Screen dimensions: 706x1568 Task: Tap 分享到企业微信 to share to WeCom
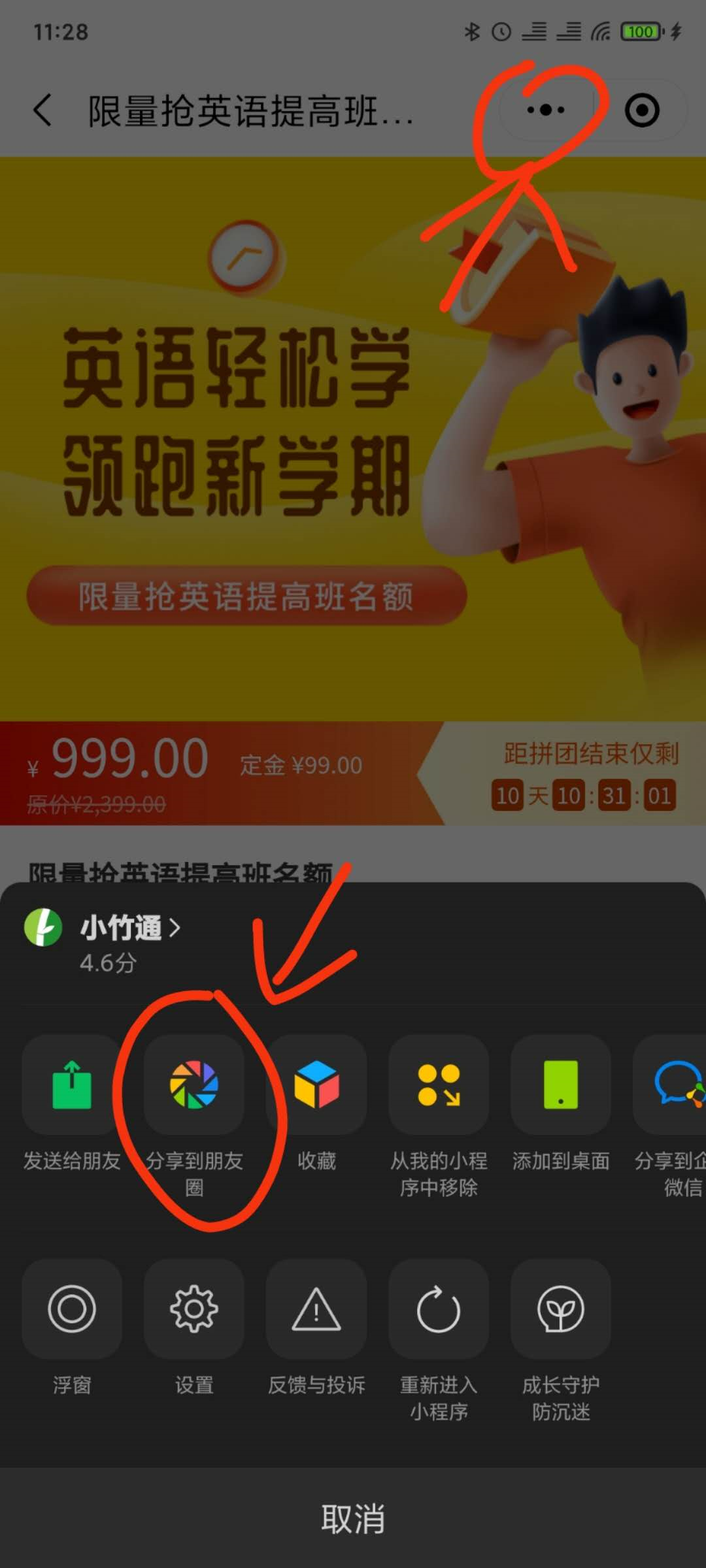click(673, 1085)
